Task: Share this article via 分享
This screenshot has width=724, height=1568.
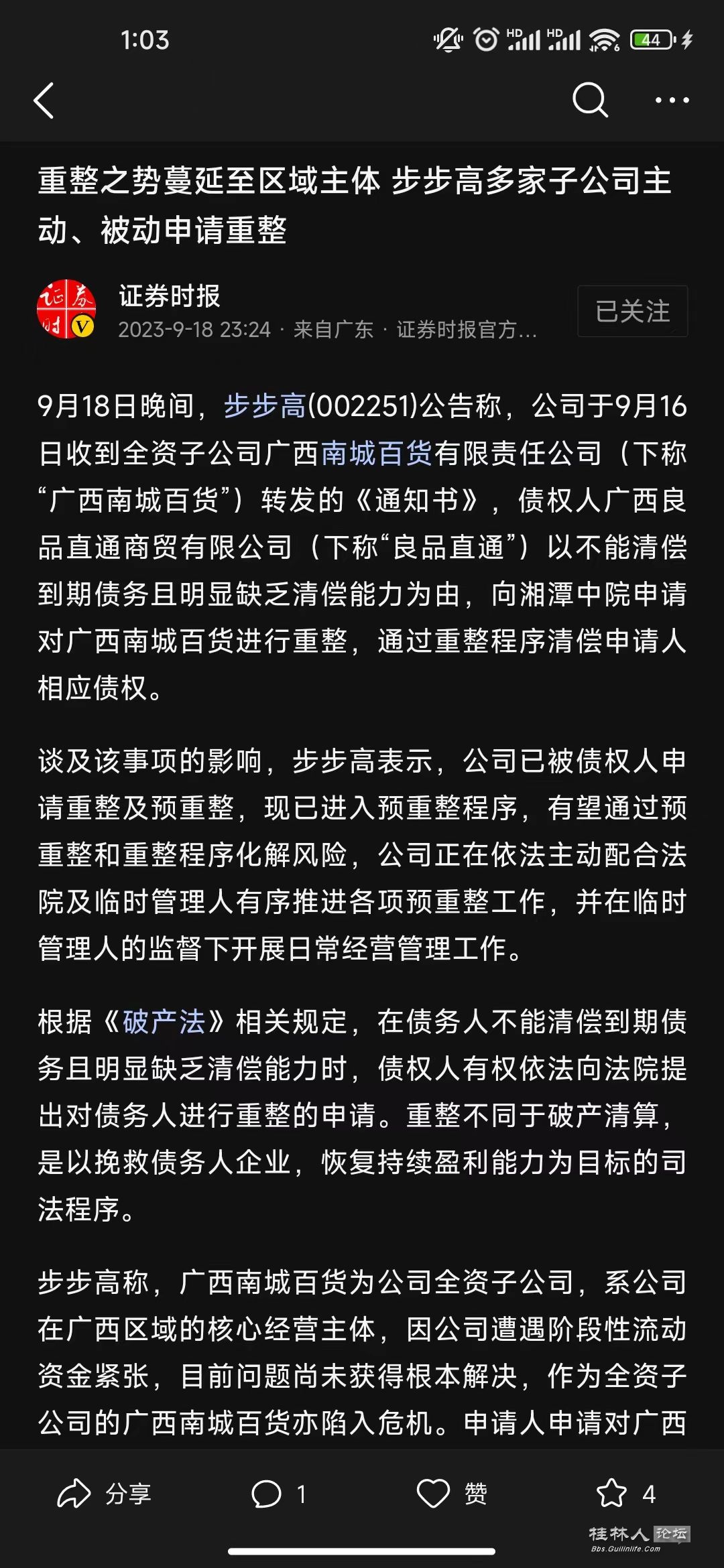Action: click(x=104, y=1494)
